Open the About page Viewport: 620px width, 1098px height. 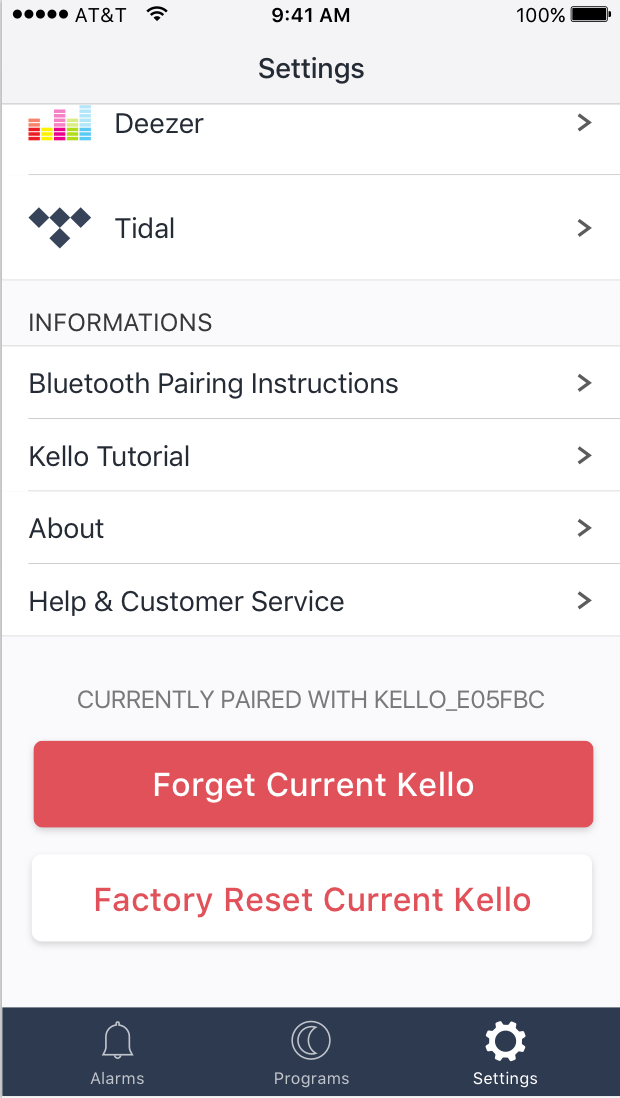(x=310, y=528)
